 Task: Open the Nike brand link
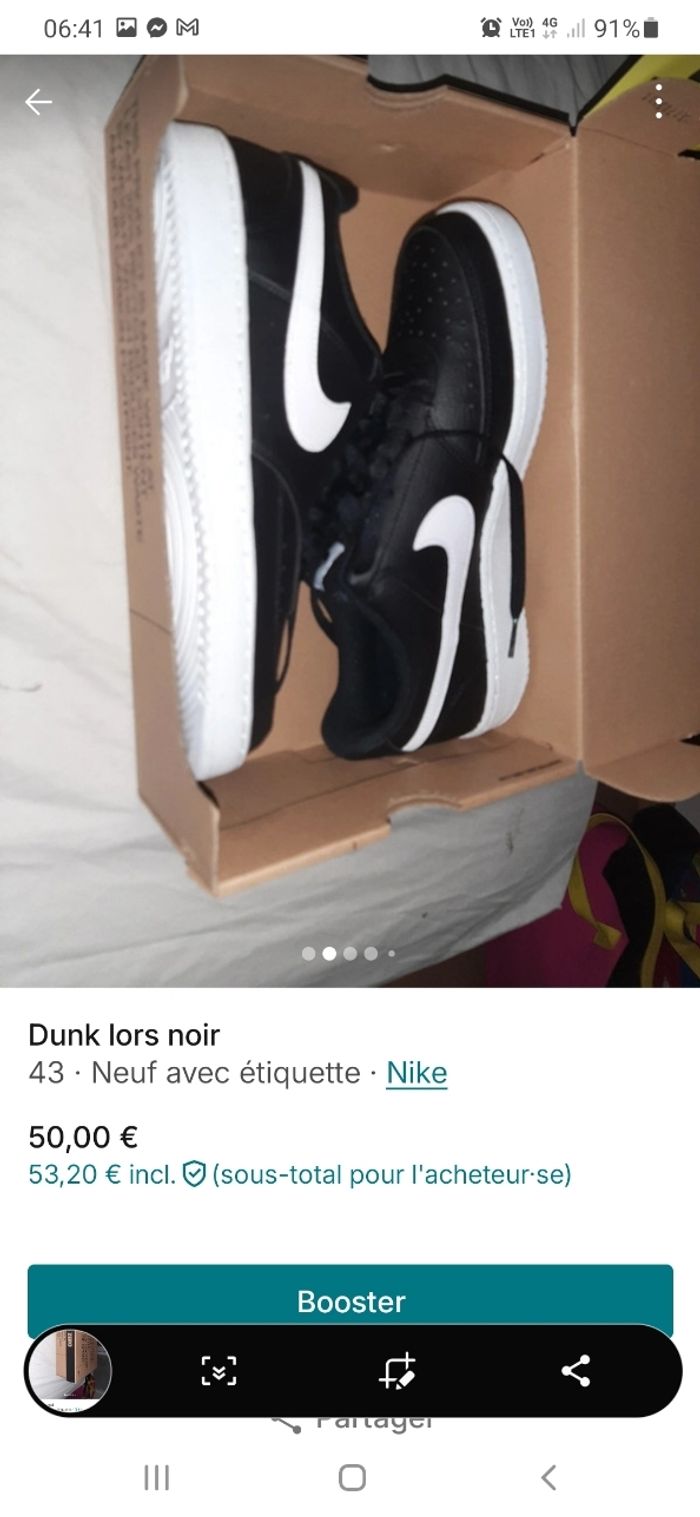point(416,1073)
